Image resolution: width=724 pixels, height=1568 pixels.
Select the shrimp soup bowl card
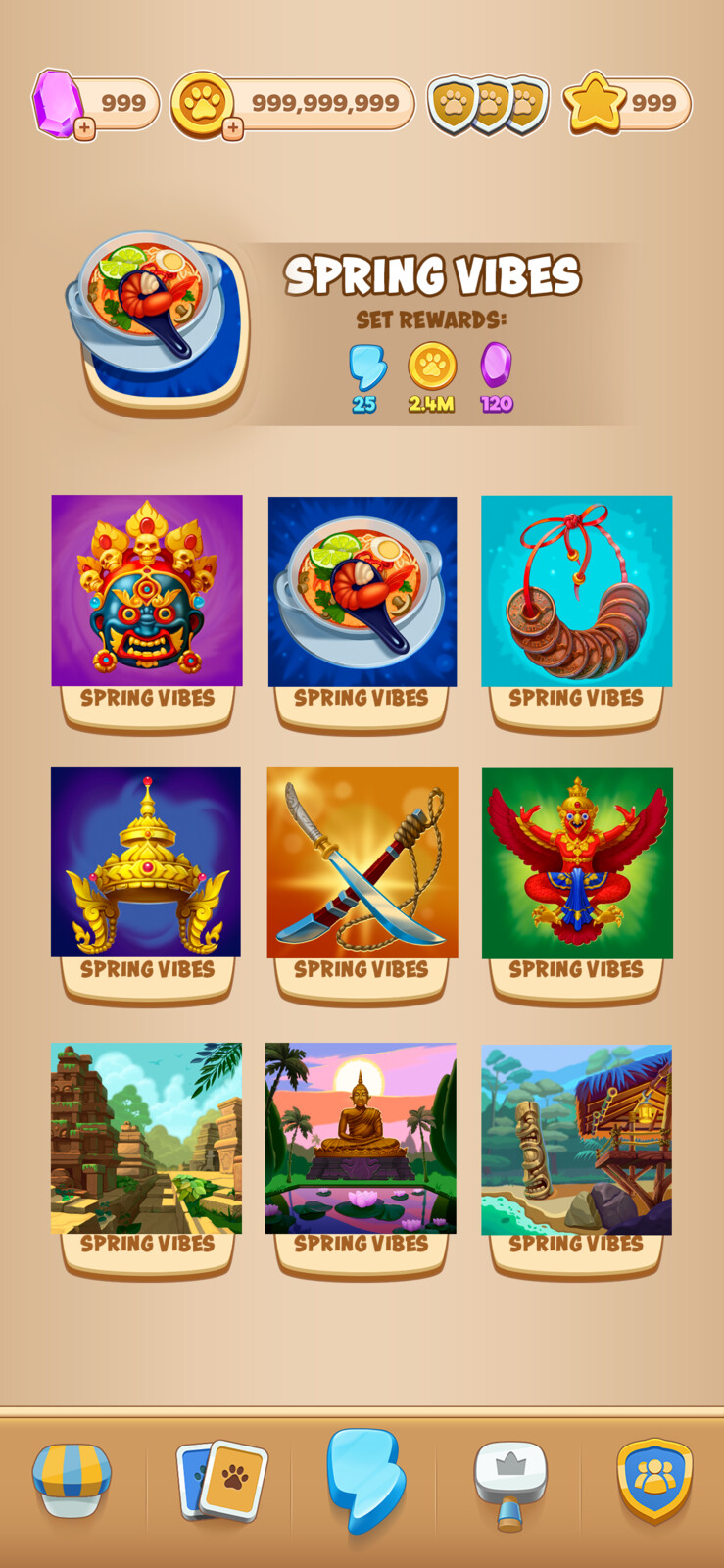click(362, 591)
